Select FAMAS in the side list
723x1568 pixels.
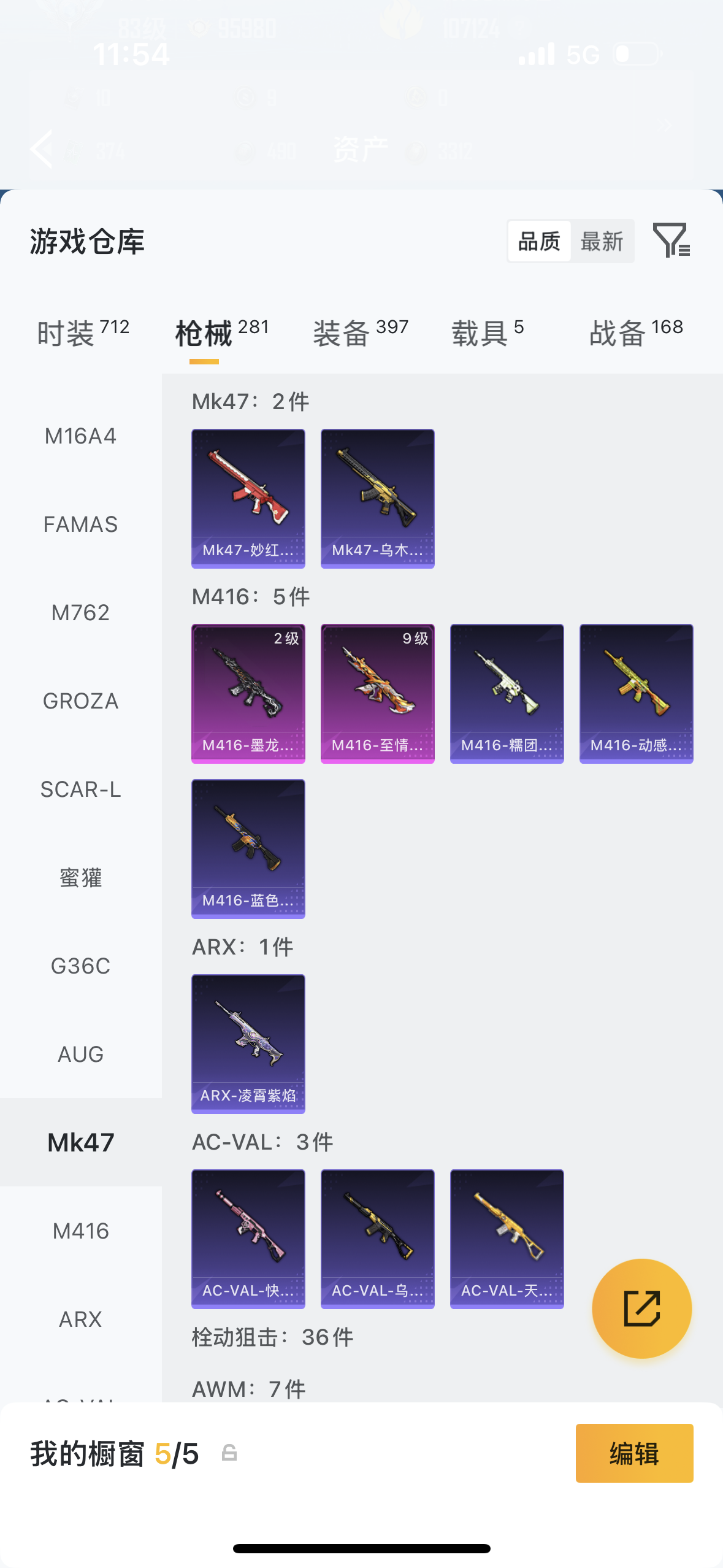click(x=80, y=525)
